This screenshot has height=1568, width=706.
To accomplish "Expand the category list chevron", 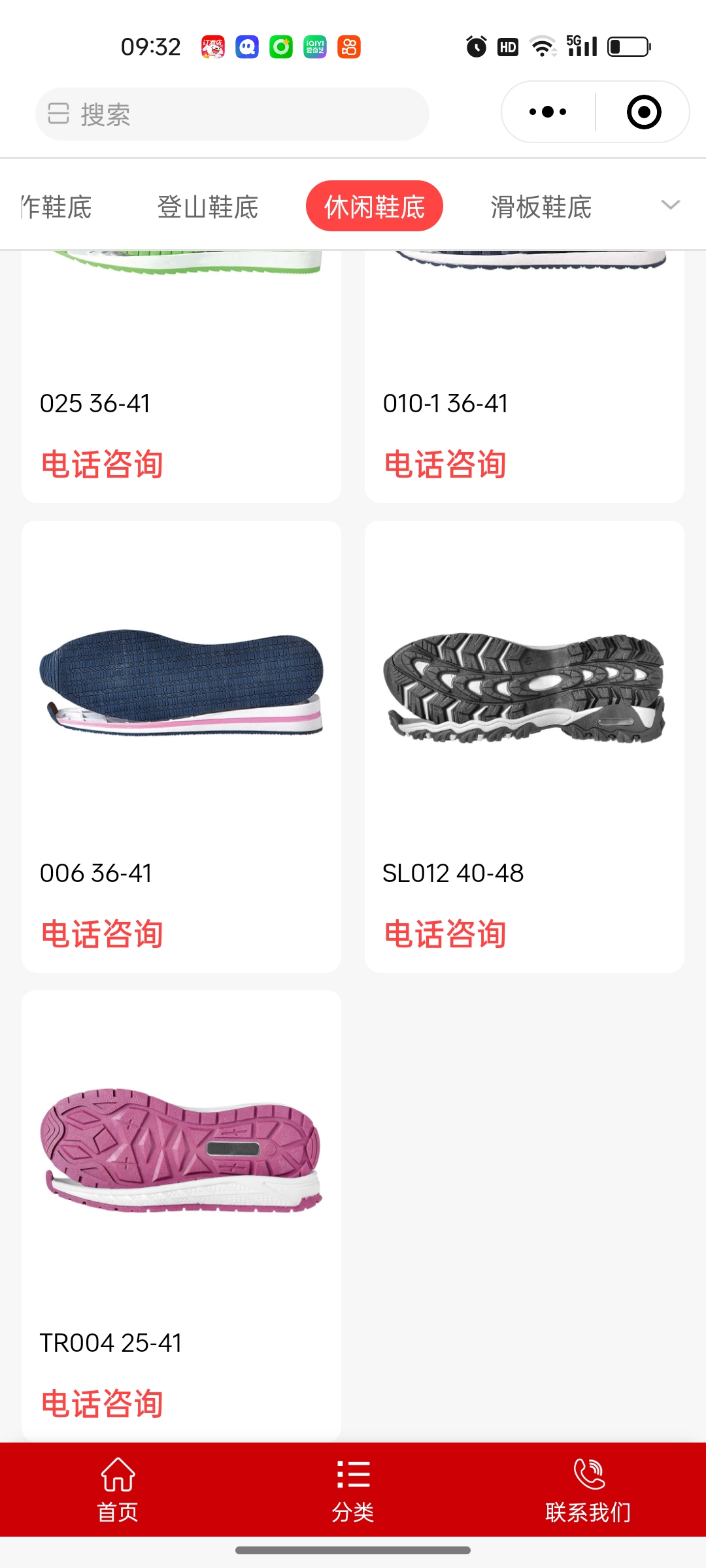I will 671,205.
